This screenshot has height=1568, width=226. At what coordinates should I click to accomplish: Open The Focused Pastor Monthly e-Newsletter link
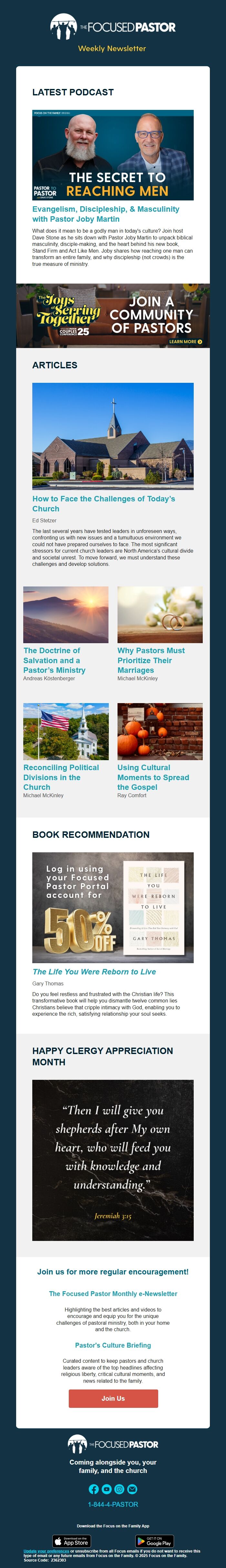[113, 1293]
